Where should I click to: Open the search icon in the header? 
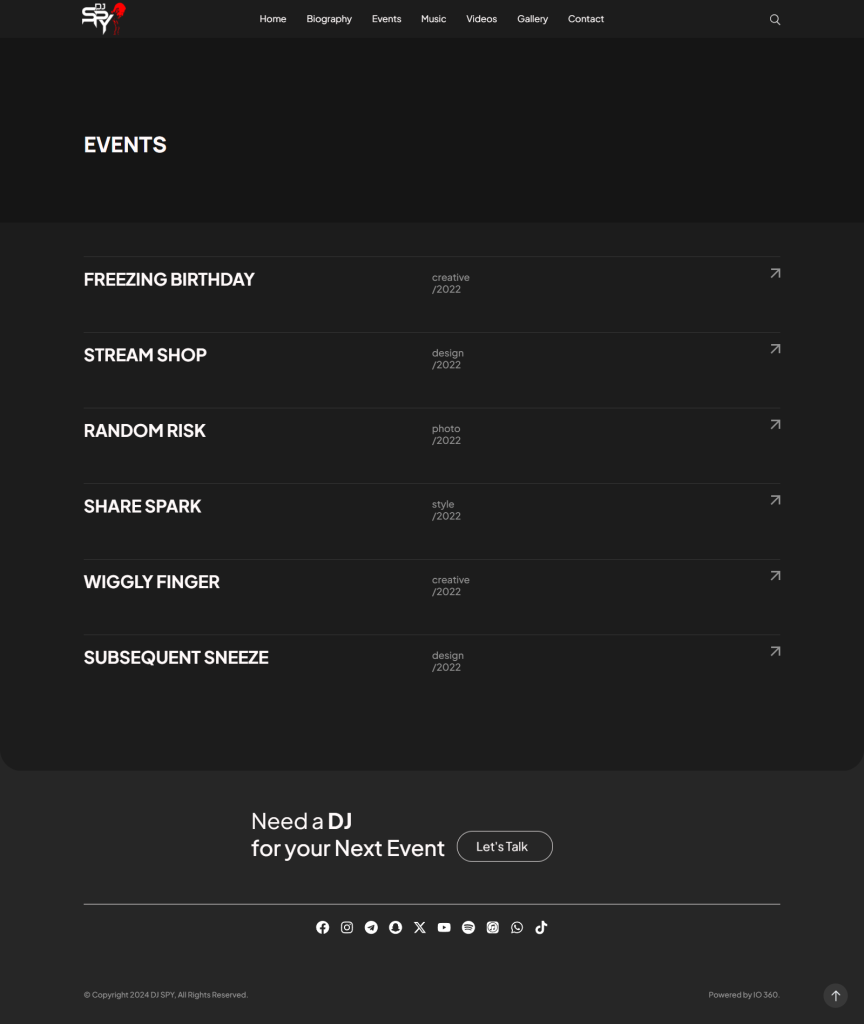click(x=775, y=20)
